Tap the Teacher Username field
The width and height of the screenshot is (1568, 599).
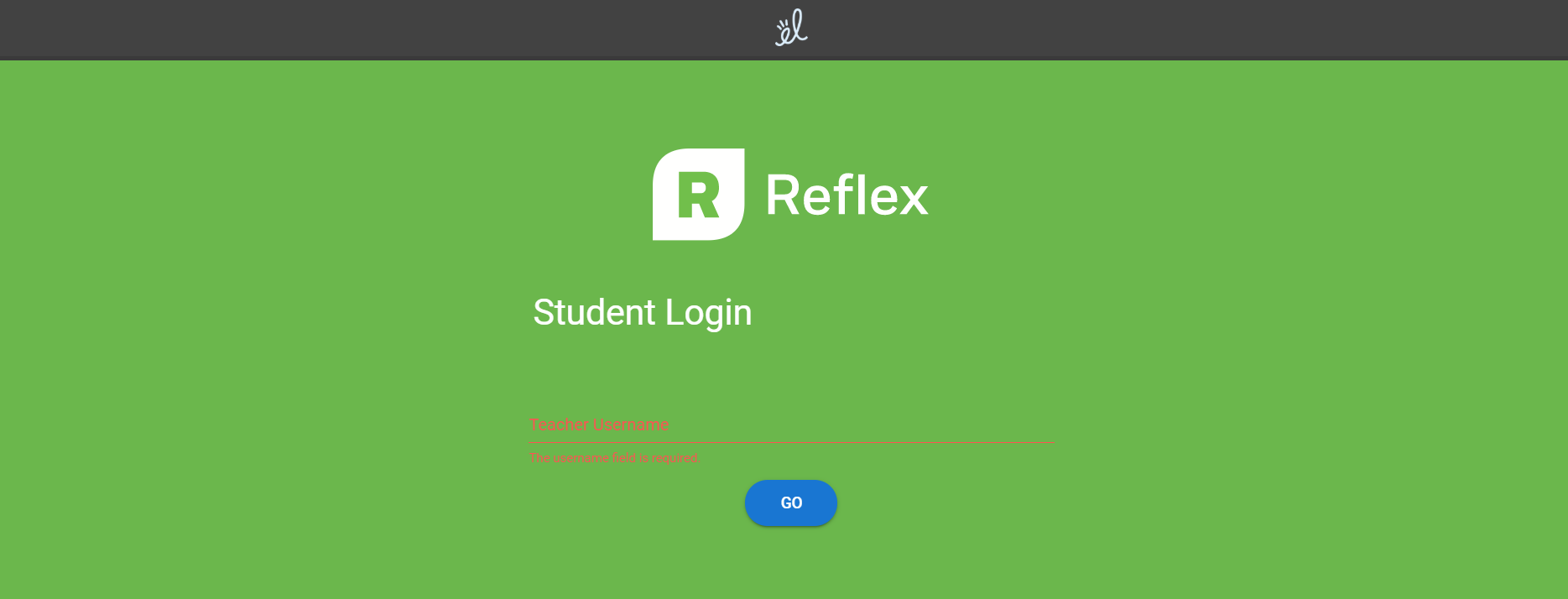[790, 425]
